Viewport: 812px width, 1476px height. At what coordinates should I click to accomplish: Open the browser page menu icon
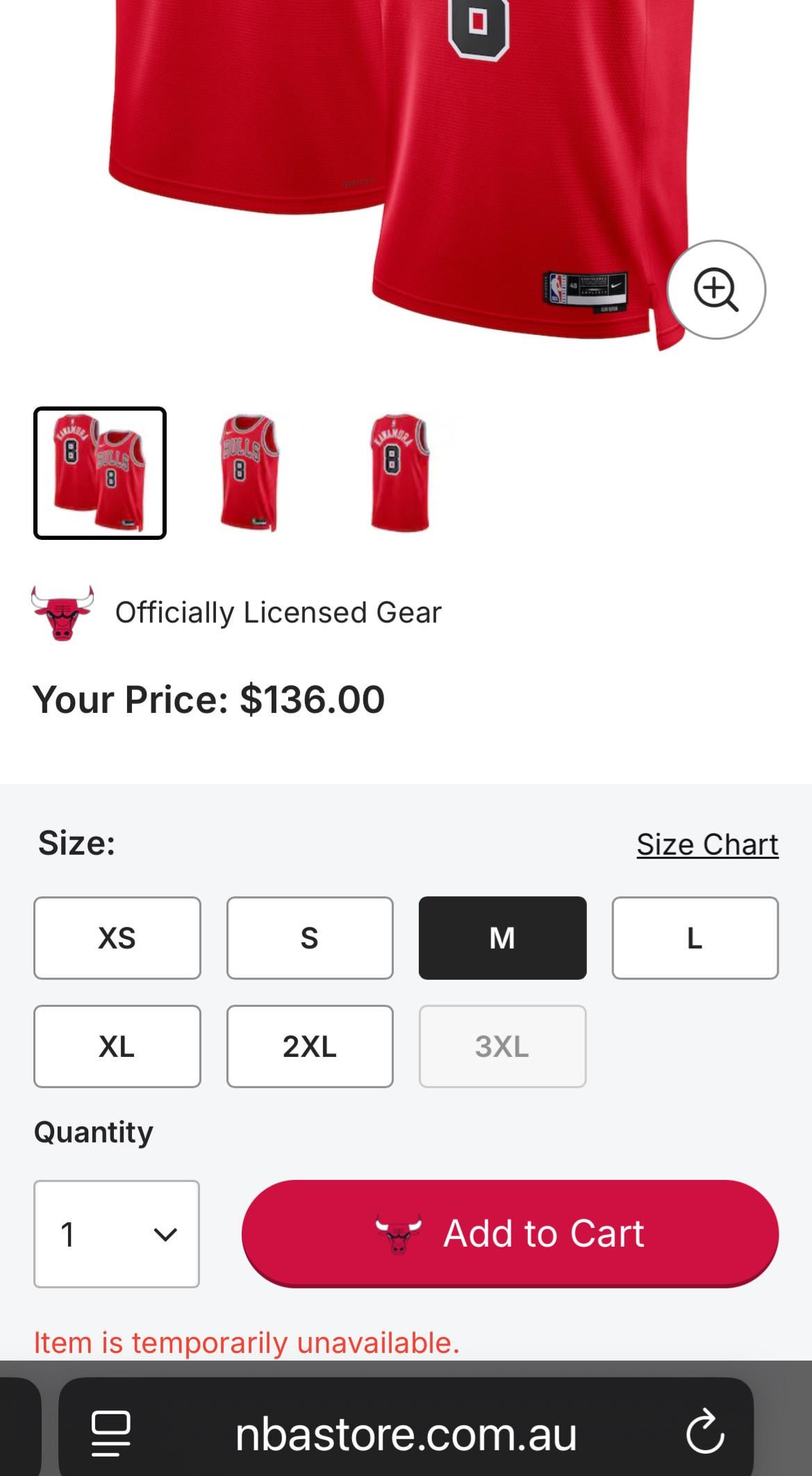point(110,1434)
